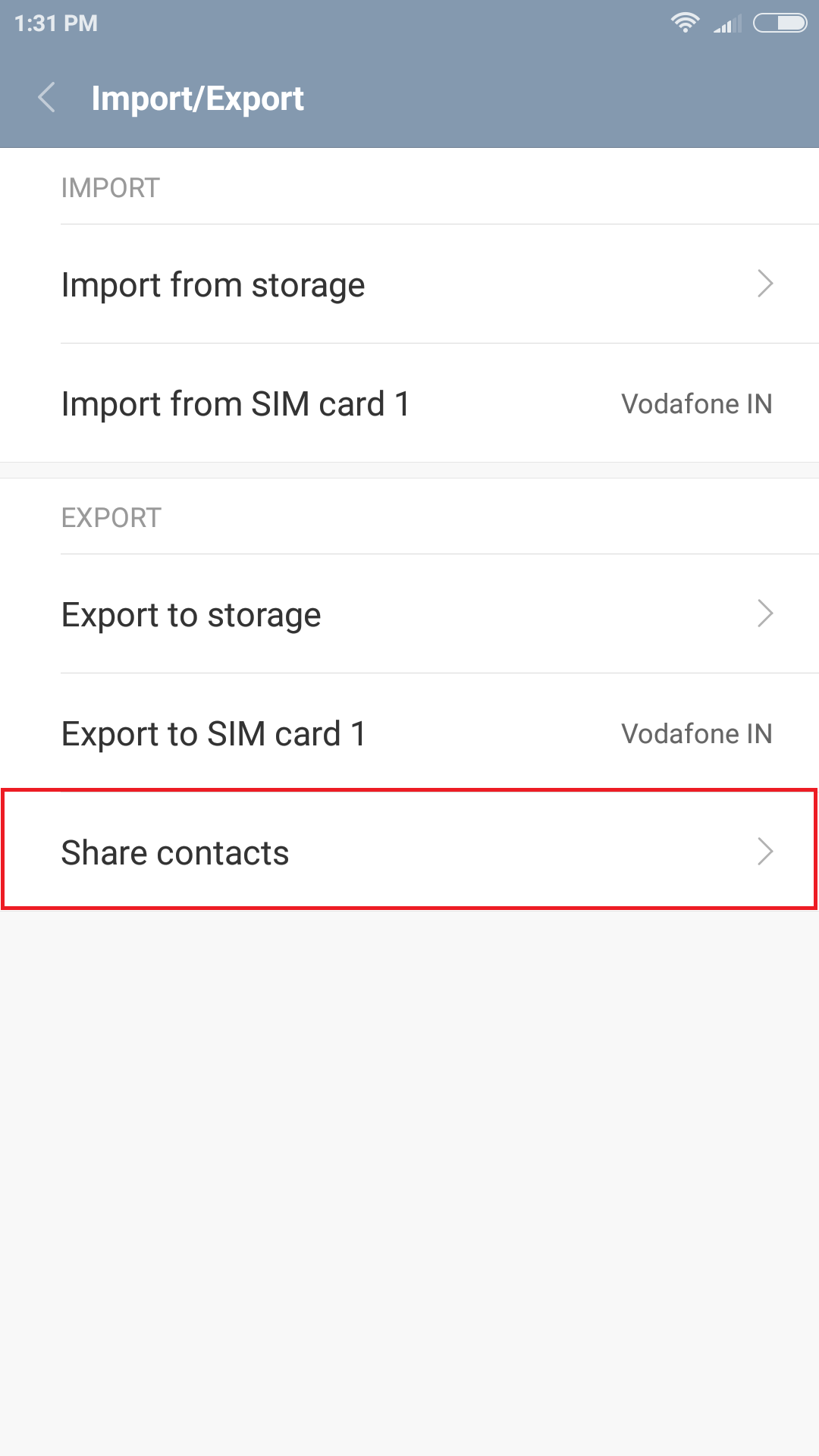Choose Export to SIM card 1
819x1456 pixels.
tap(409, 733)
